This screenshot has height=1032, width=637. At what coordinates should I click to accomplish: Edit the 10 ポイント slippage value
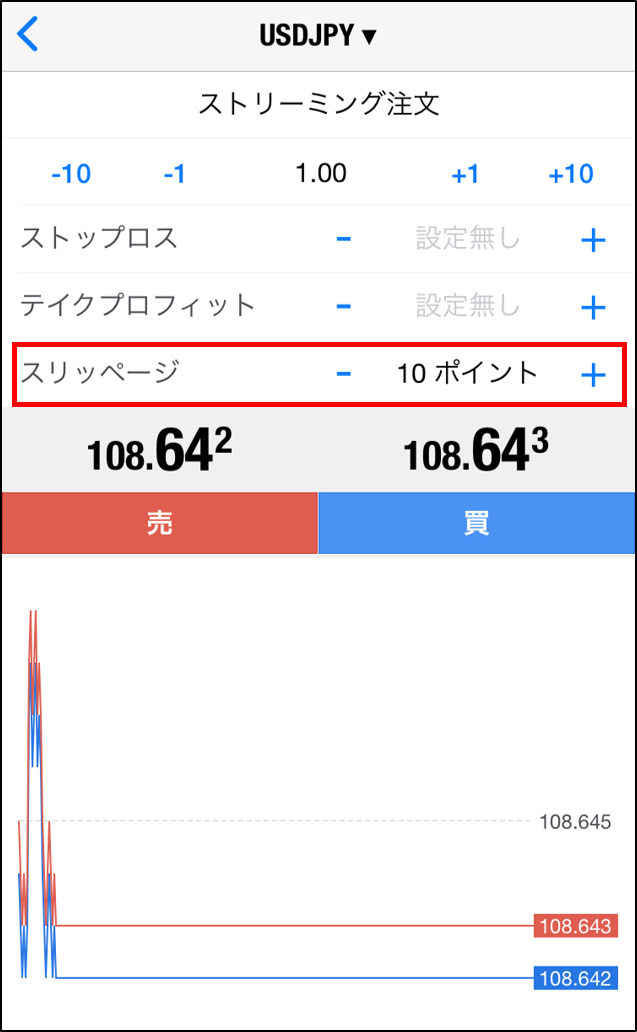468,374
